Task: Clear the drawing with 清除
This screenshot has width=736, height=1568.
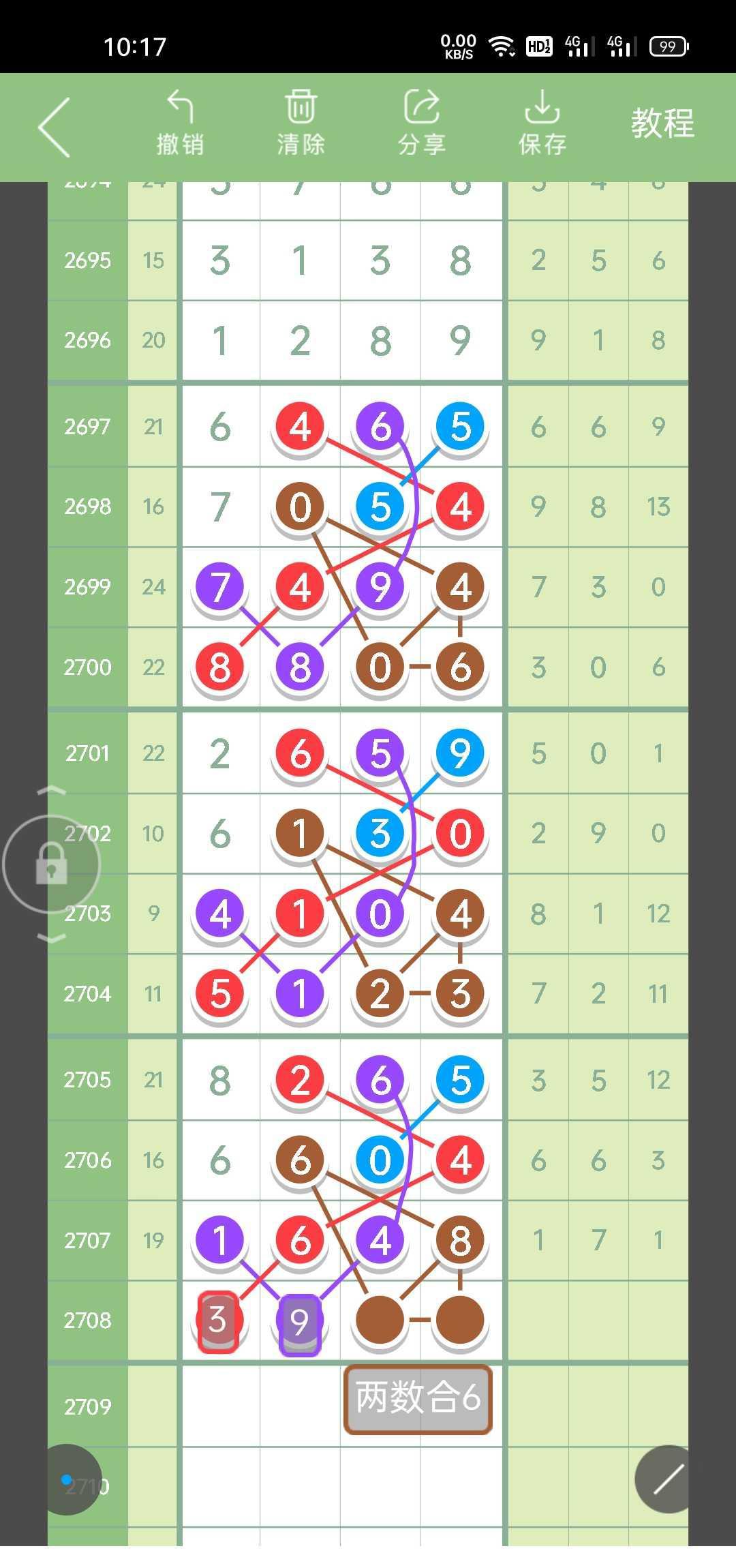Action: point(301,124)
